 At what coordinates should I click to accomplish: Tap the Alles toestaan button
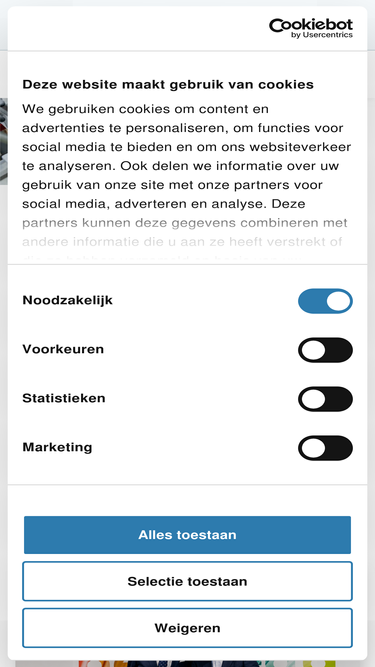[x=188, y=535]
